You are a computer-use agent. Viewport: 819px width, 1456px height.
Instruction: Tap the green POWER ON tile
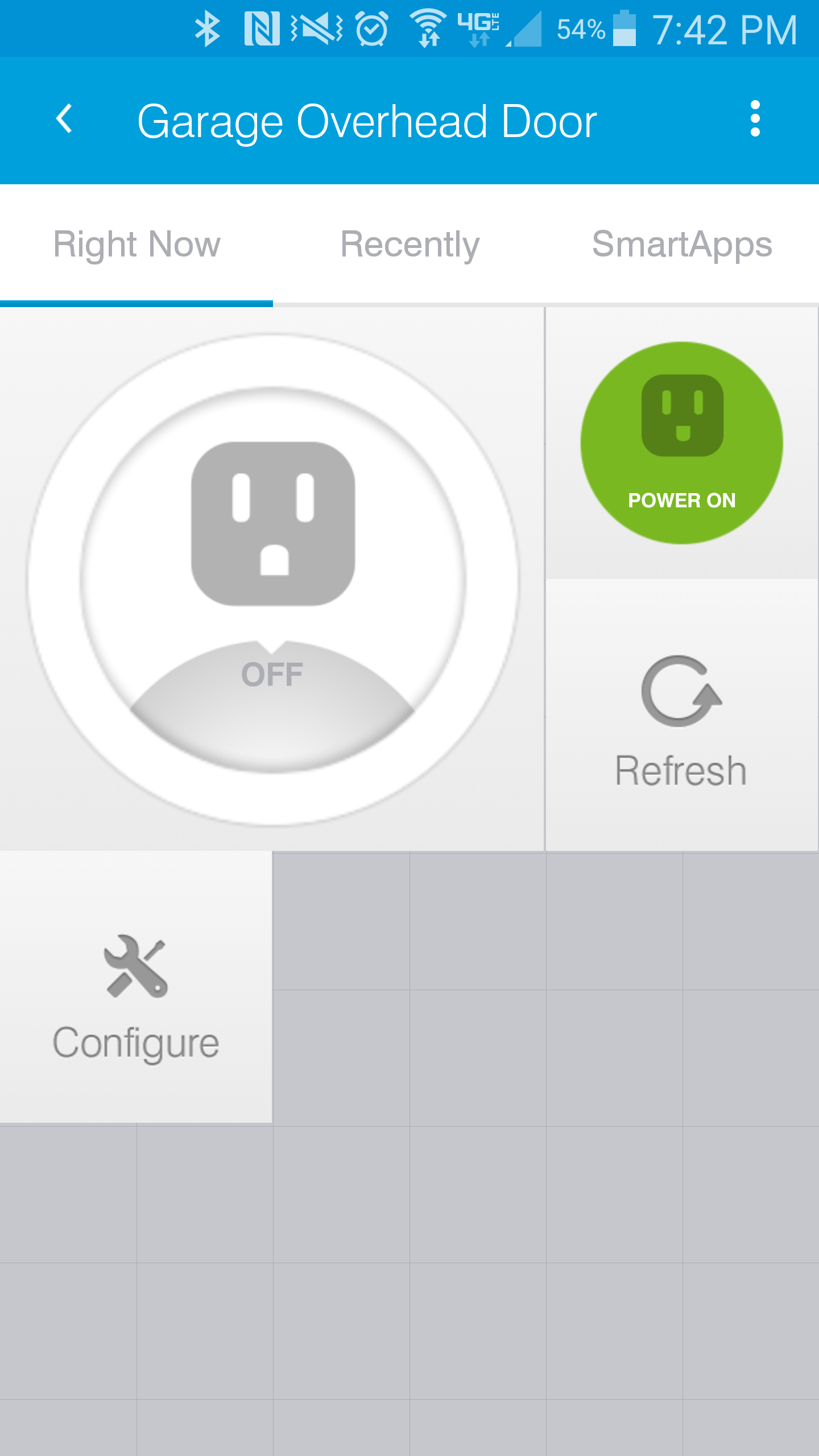(681, 442)
